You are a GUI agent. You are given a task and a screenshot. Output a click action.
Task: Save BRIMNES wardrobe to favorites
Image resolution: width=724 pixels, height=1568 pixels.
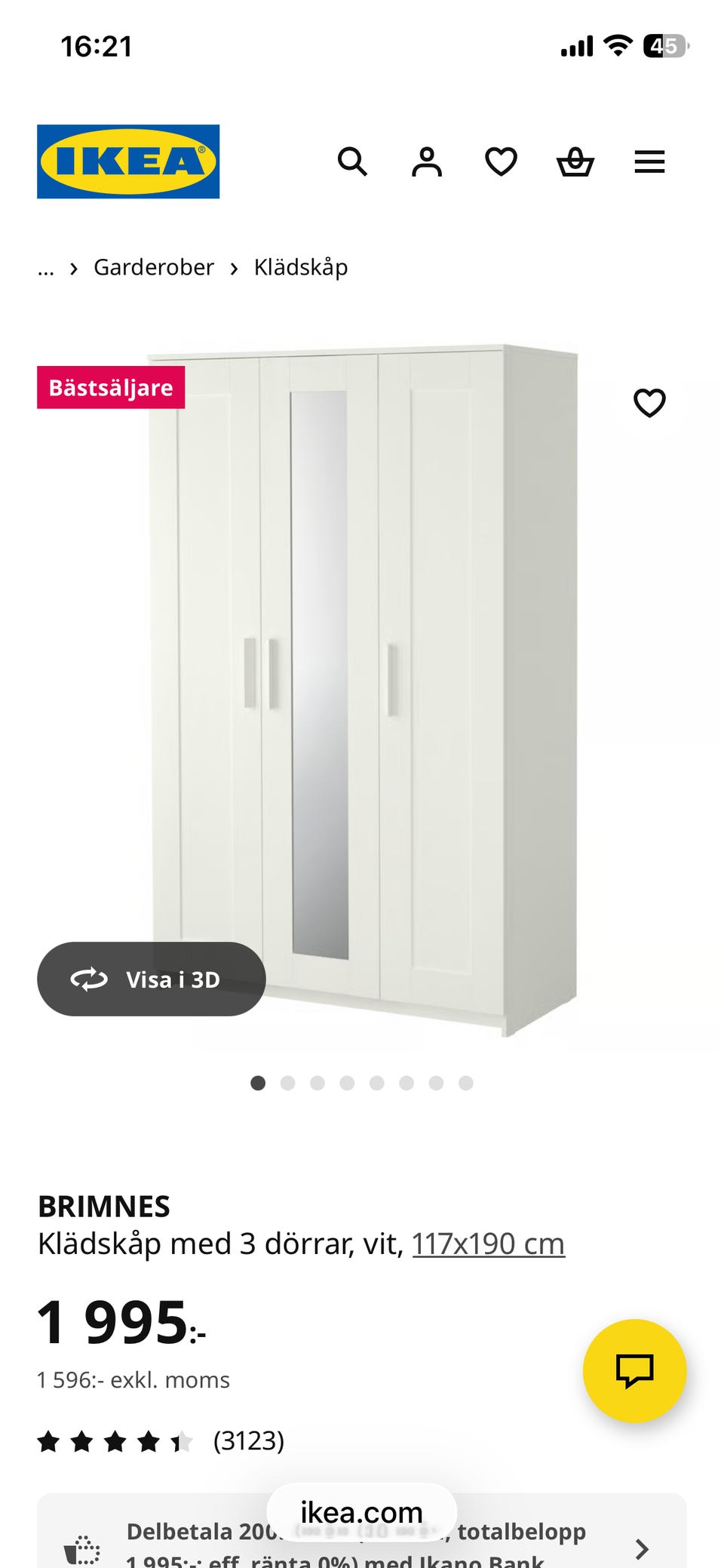tap(649, 402)
